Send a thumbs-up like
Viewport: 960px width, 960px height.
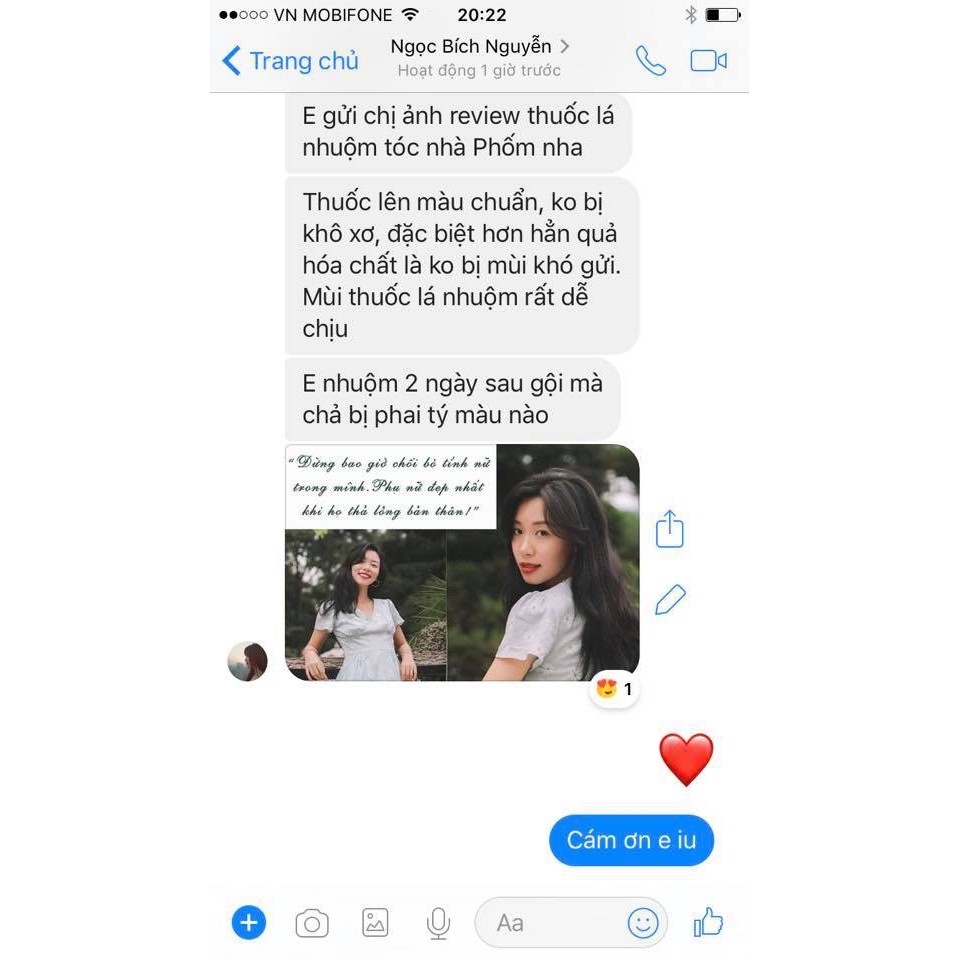click(x=708, y=922)
